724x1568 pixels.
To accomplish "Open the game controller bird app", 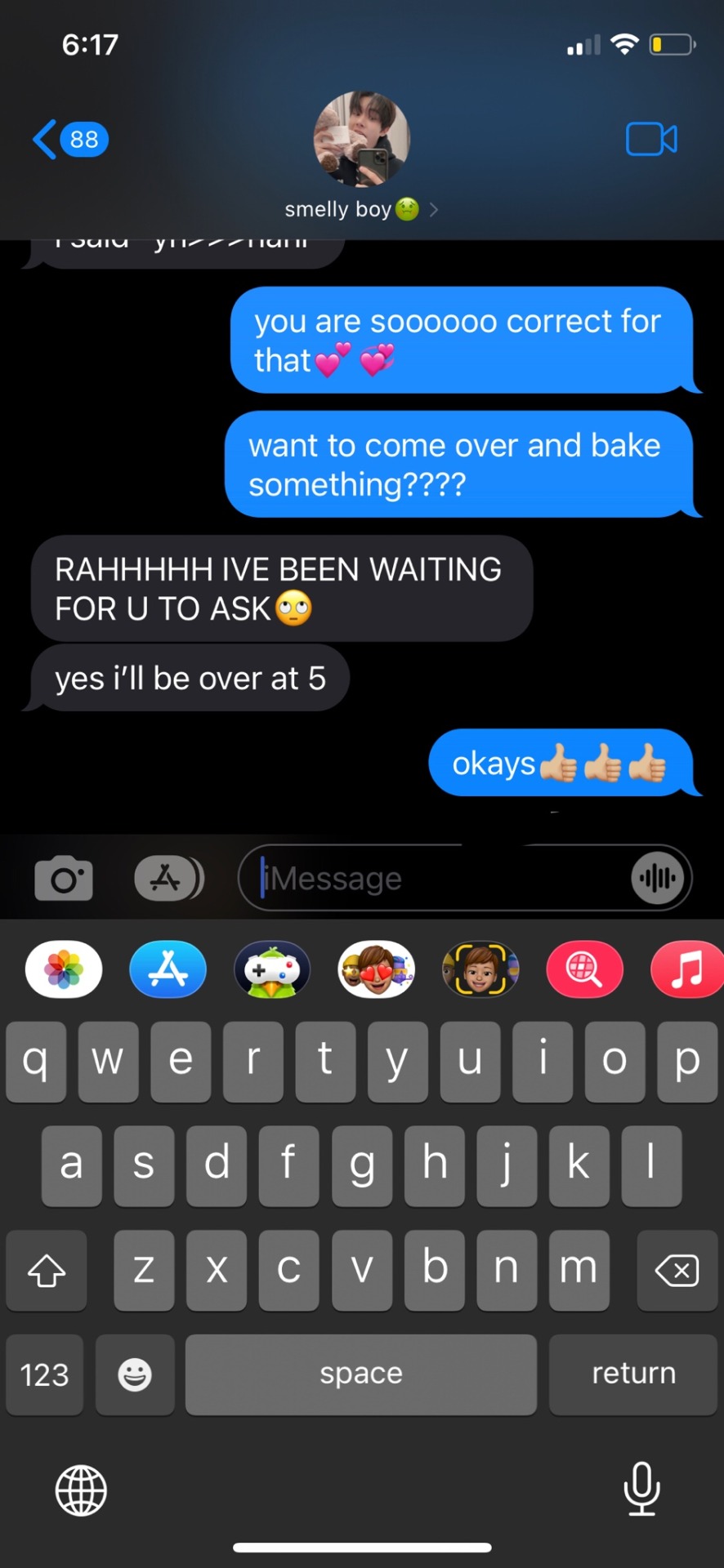I will [x=272, y=969].
